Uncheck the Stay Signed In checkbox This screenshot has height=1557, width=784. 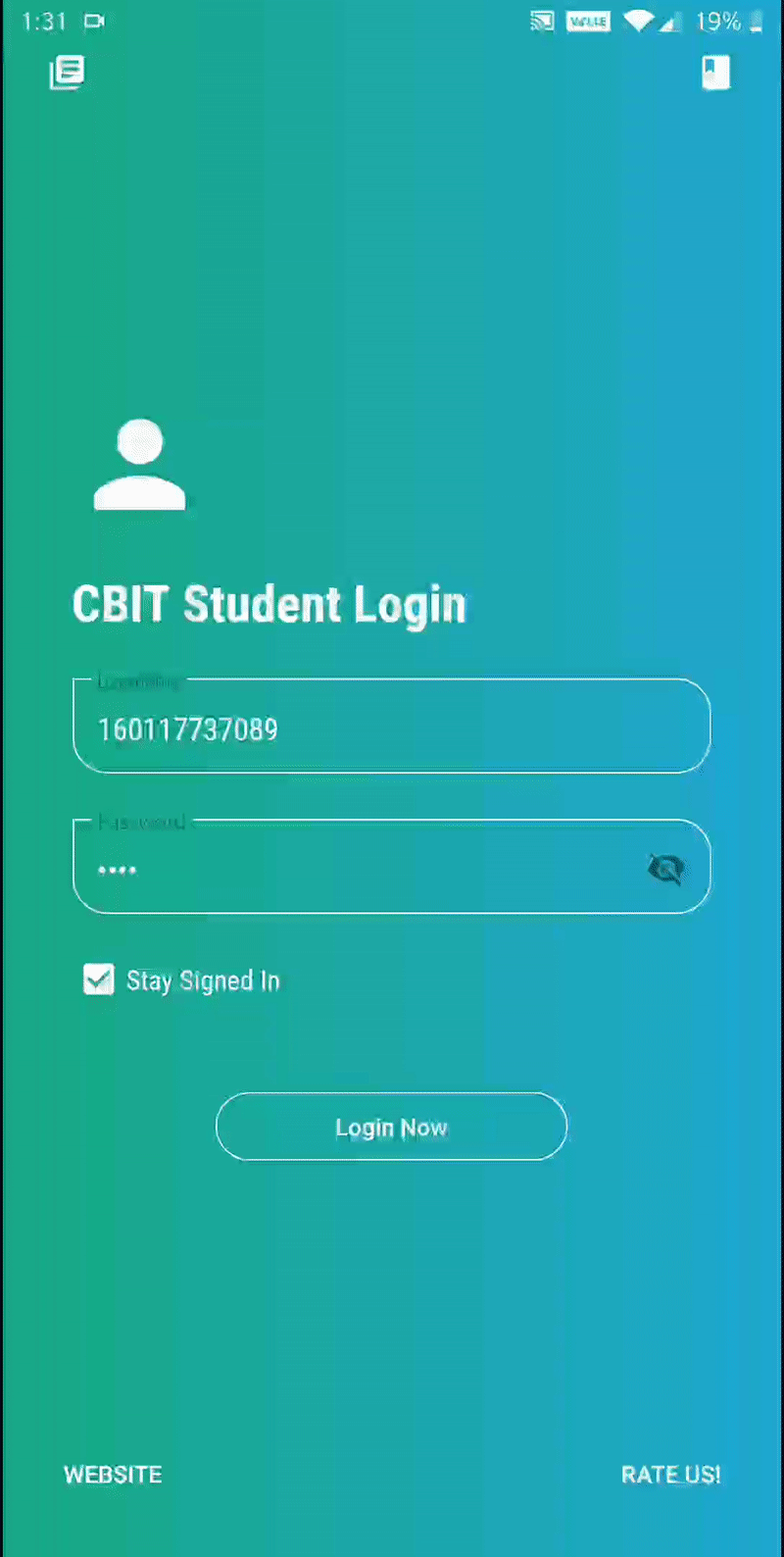pos(98,979)
